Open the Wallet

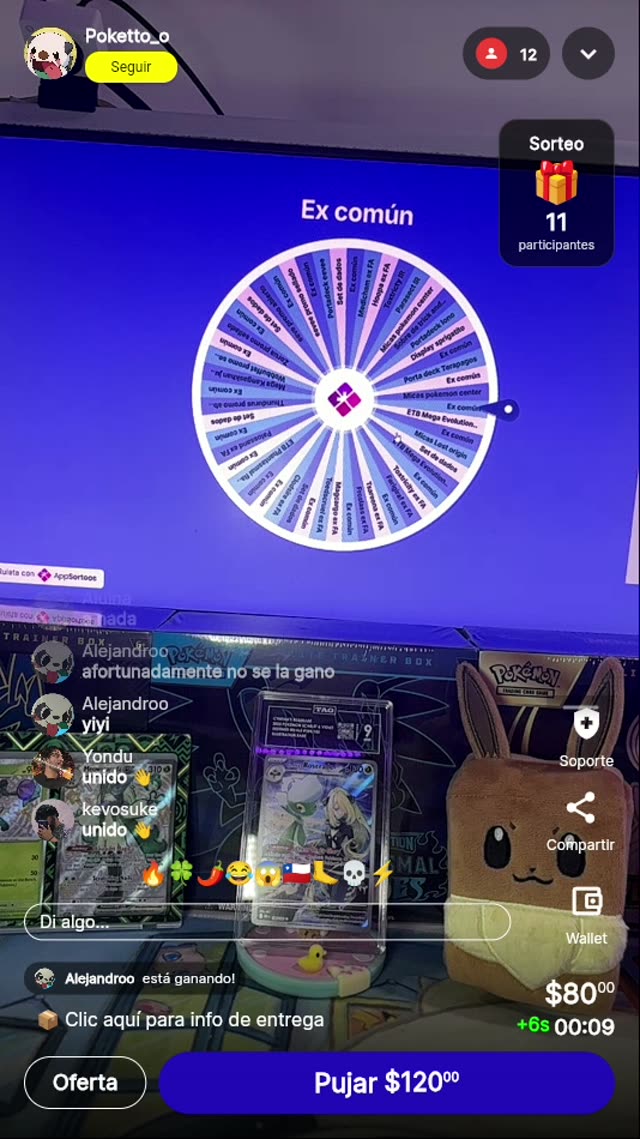pos(586,903)
